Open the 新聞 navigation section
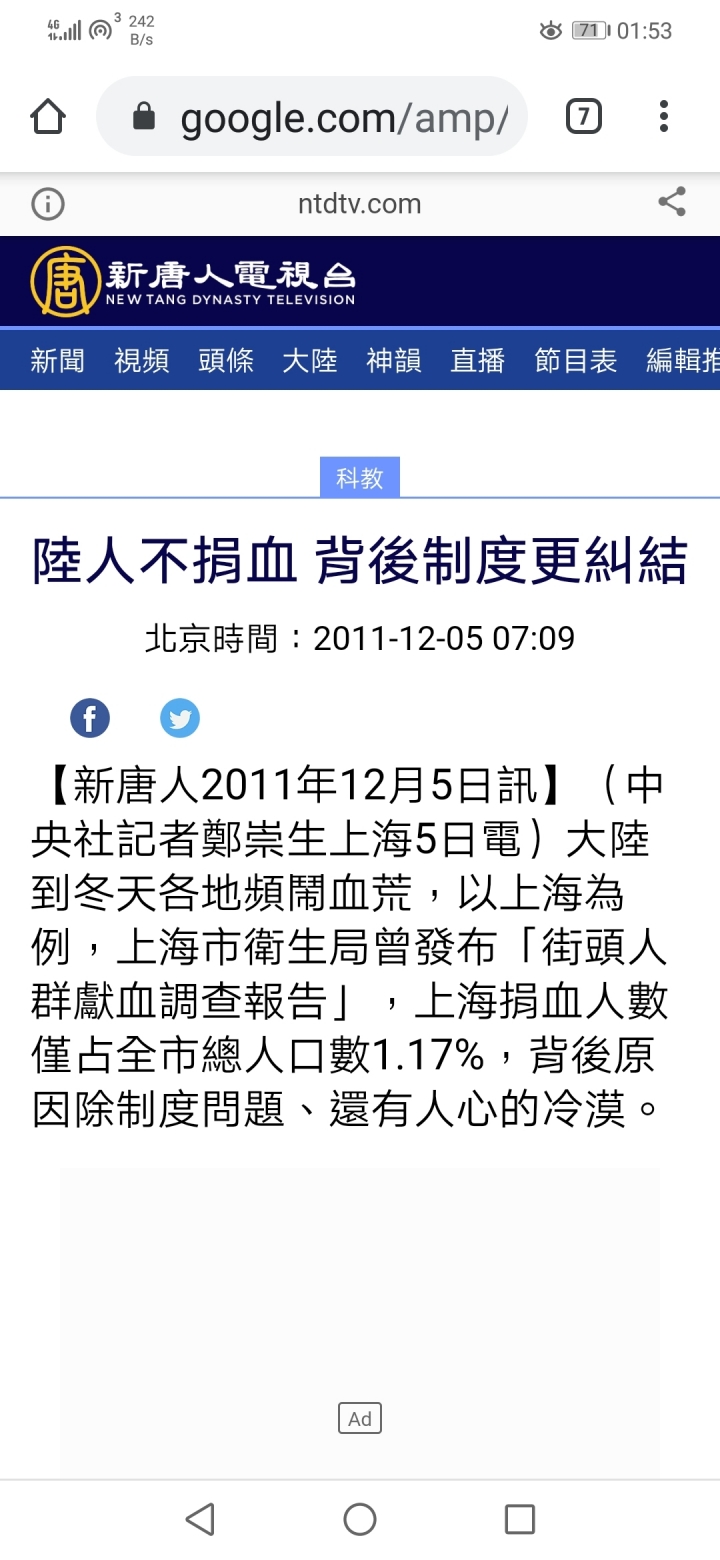Image resolution: width=720 pixels, height=1560 pixels. point(58,360)
